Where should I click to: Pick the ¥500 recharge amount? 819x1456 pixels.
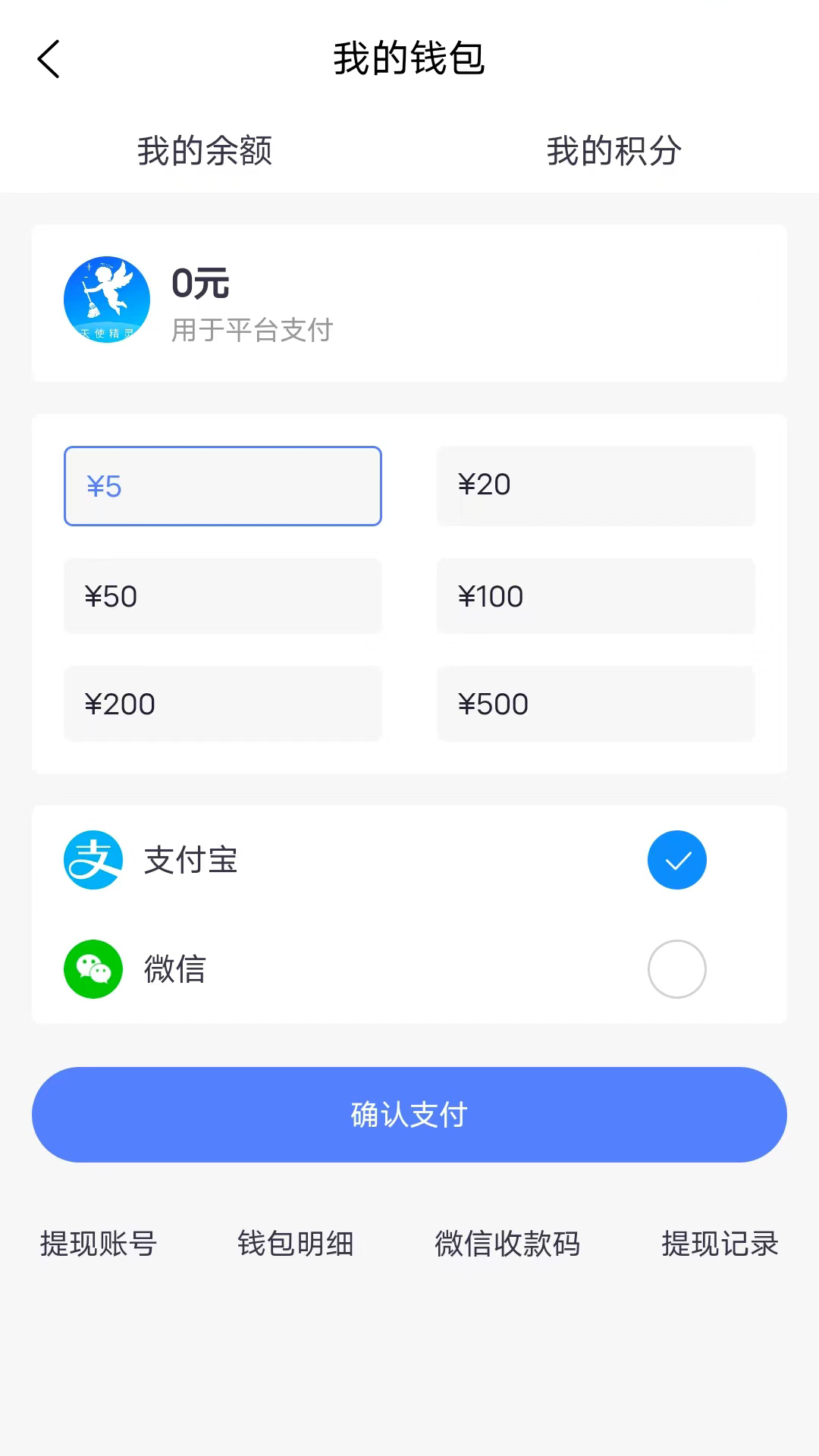point(595,704)
